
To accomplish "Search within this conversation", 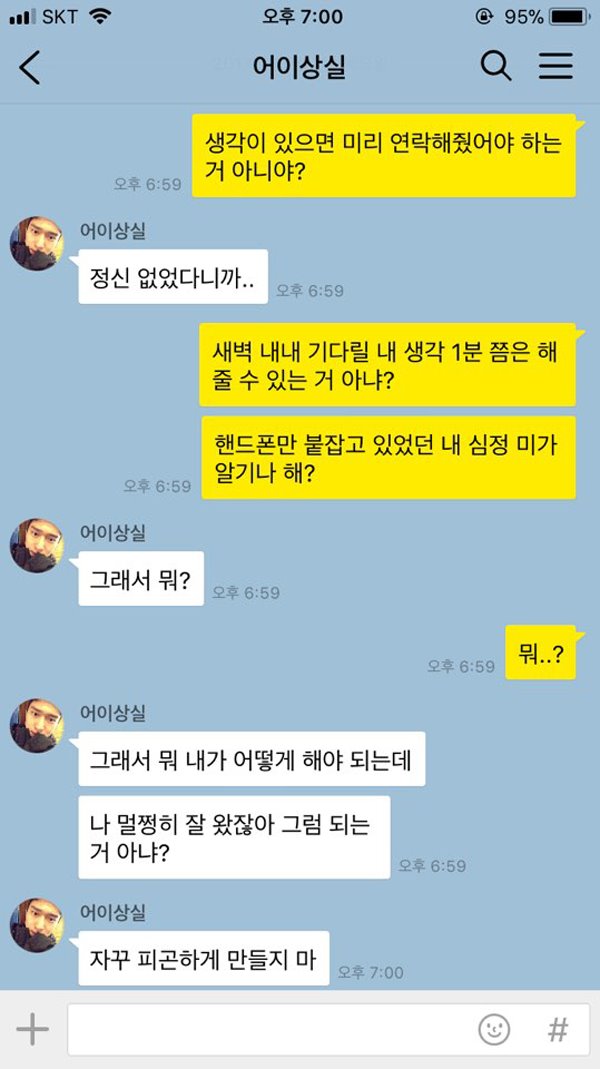I will [x=496, y=66].
